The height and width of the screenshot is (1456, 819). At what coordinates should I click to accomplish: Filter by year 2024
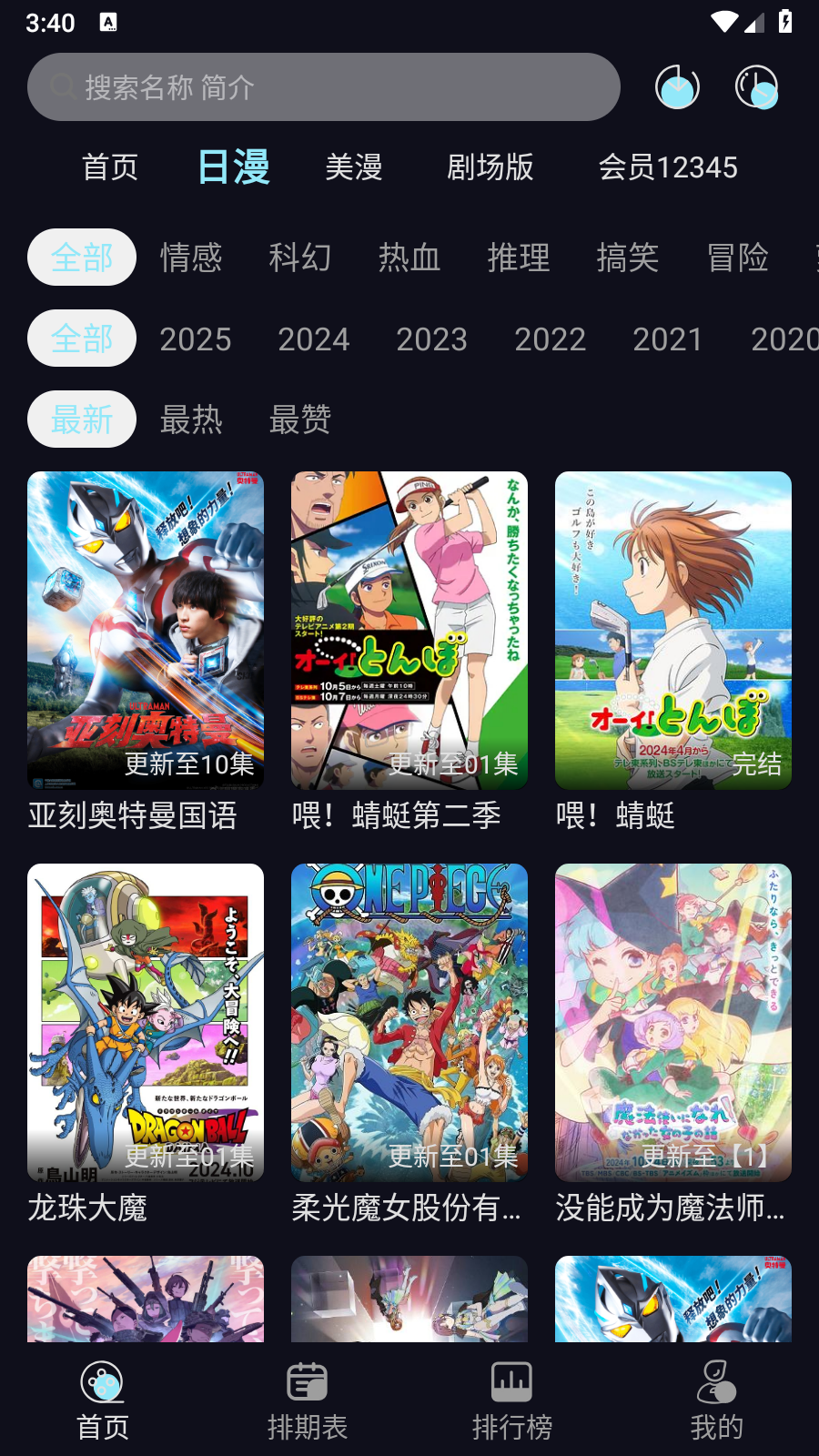point(314,339)
